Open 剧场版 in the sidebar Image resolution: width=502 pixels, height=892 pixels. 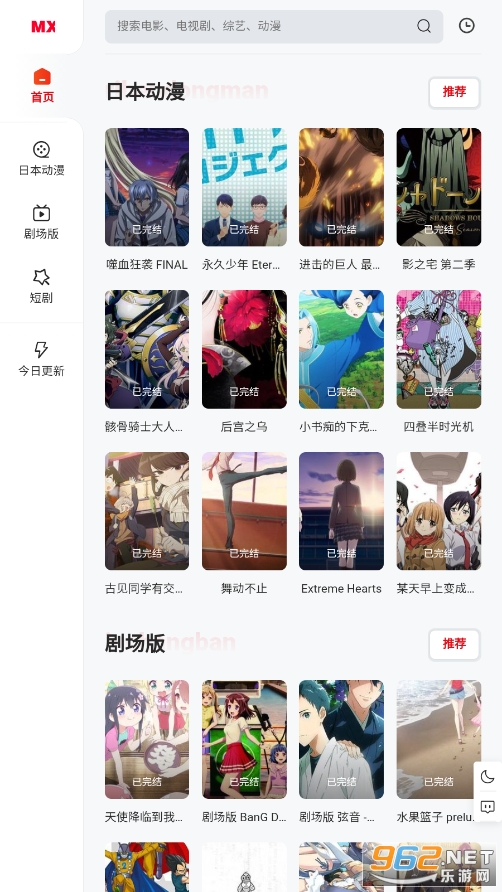point(42,222)
